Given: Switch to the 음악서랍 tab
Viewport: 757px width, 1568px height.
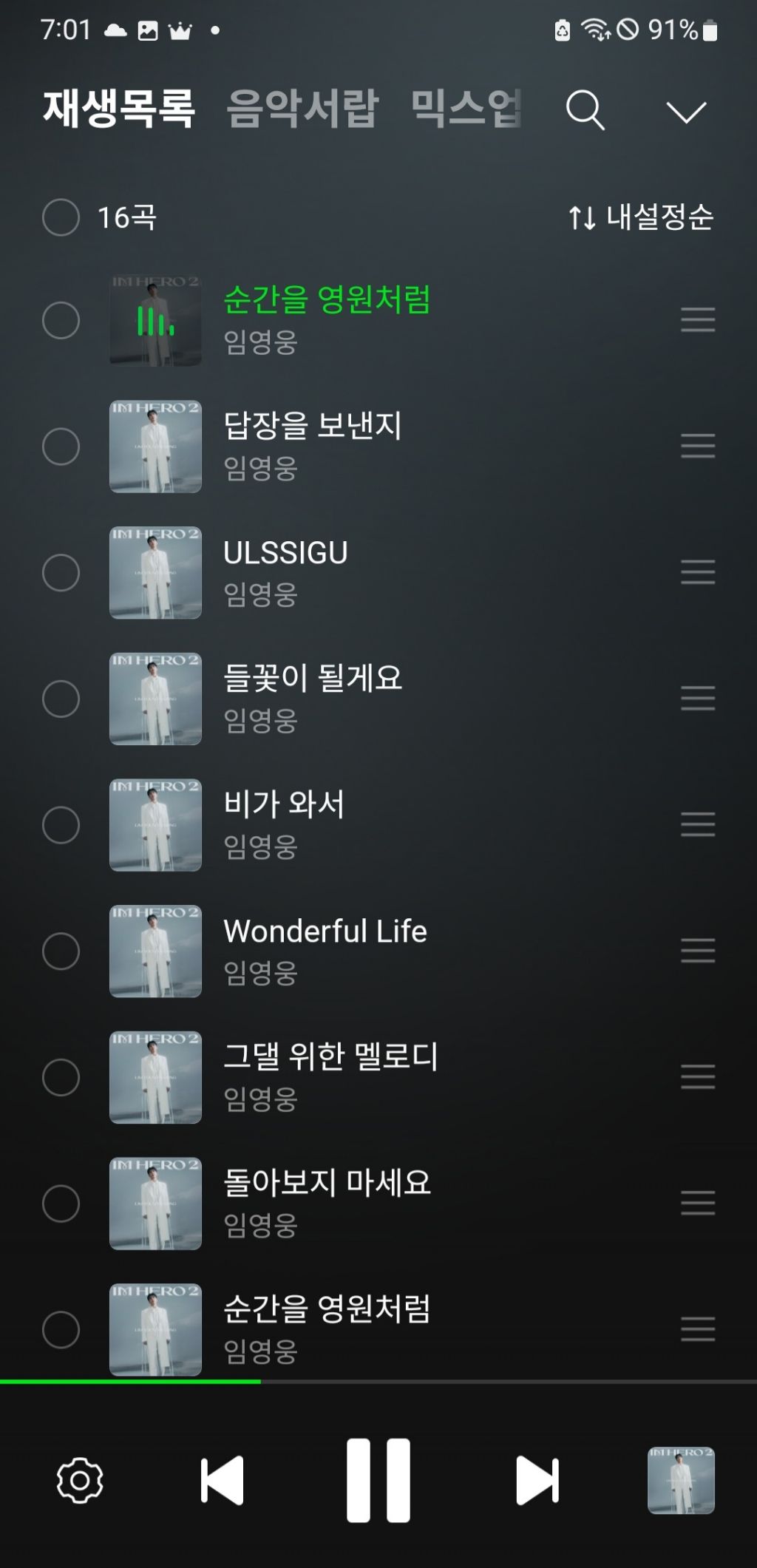Looking at the screenshot, I should tap(302, 109).
